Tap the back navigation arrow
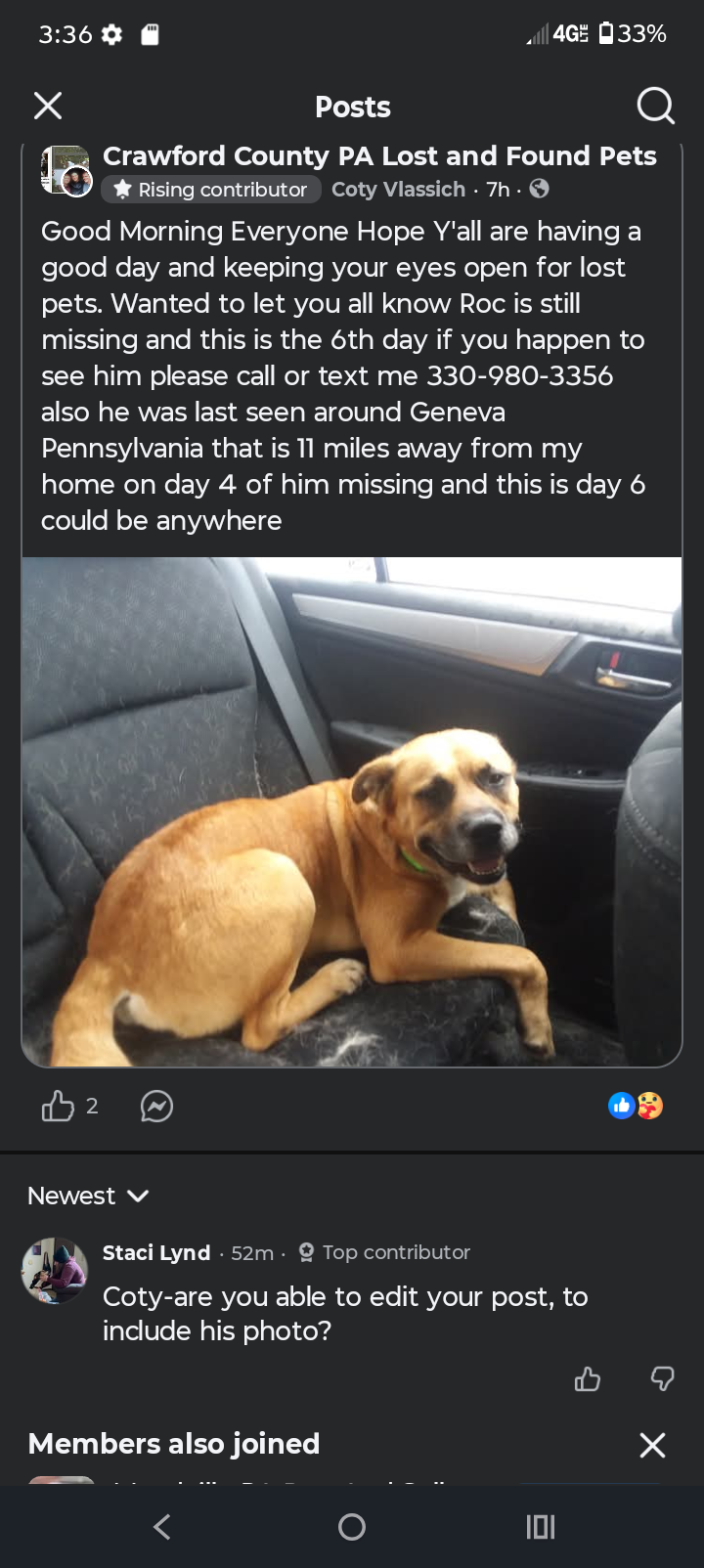The image size is (704, 1568). [x=162, y=1526]
